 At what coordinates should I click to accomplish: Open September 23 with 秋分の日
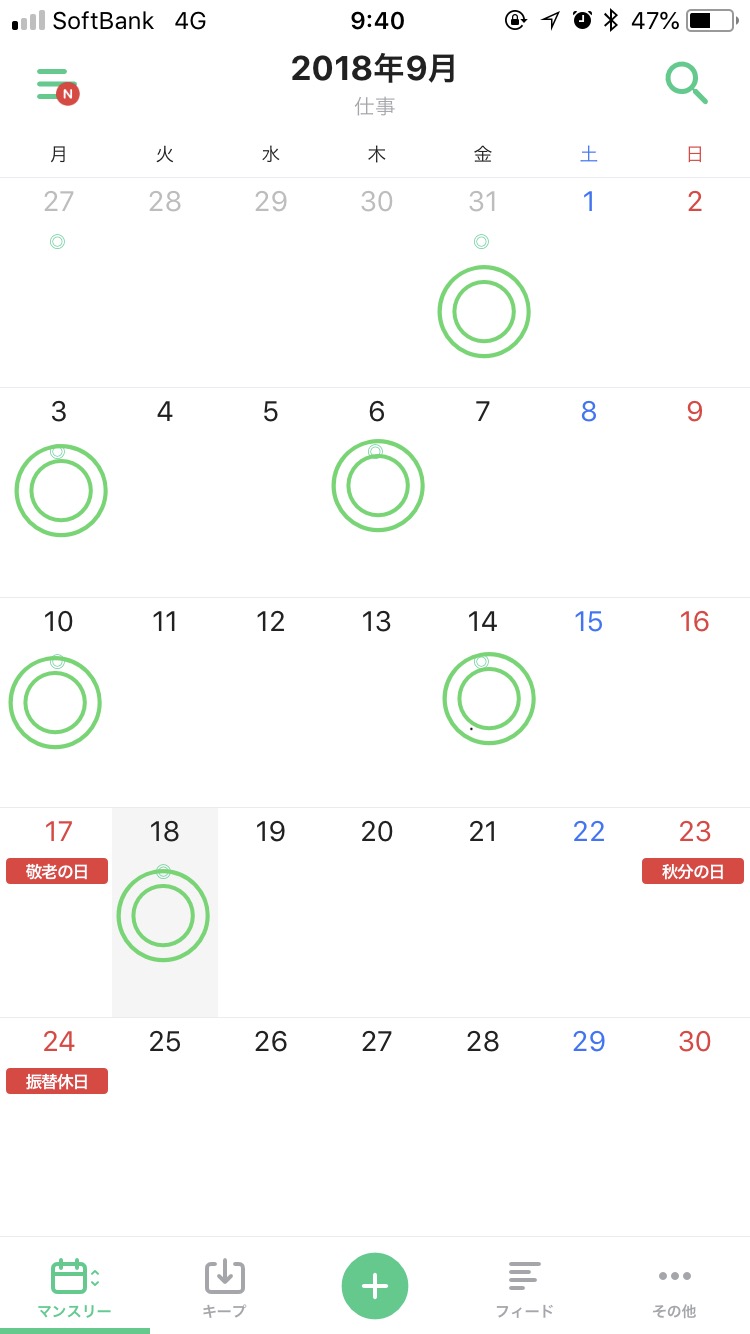pos(695,912)
